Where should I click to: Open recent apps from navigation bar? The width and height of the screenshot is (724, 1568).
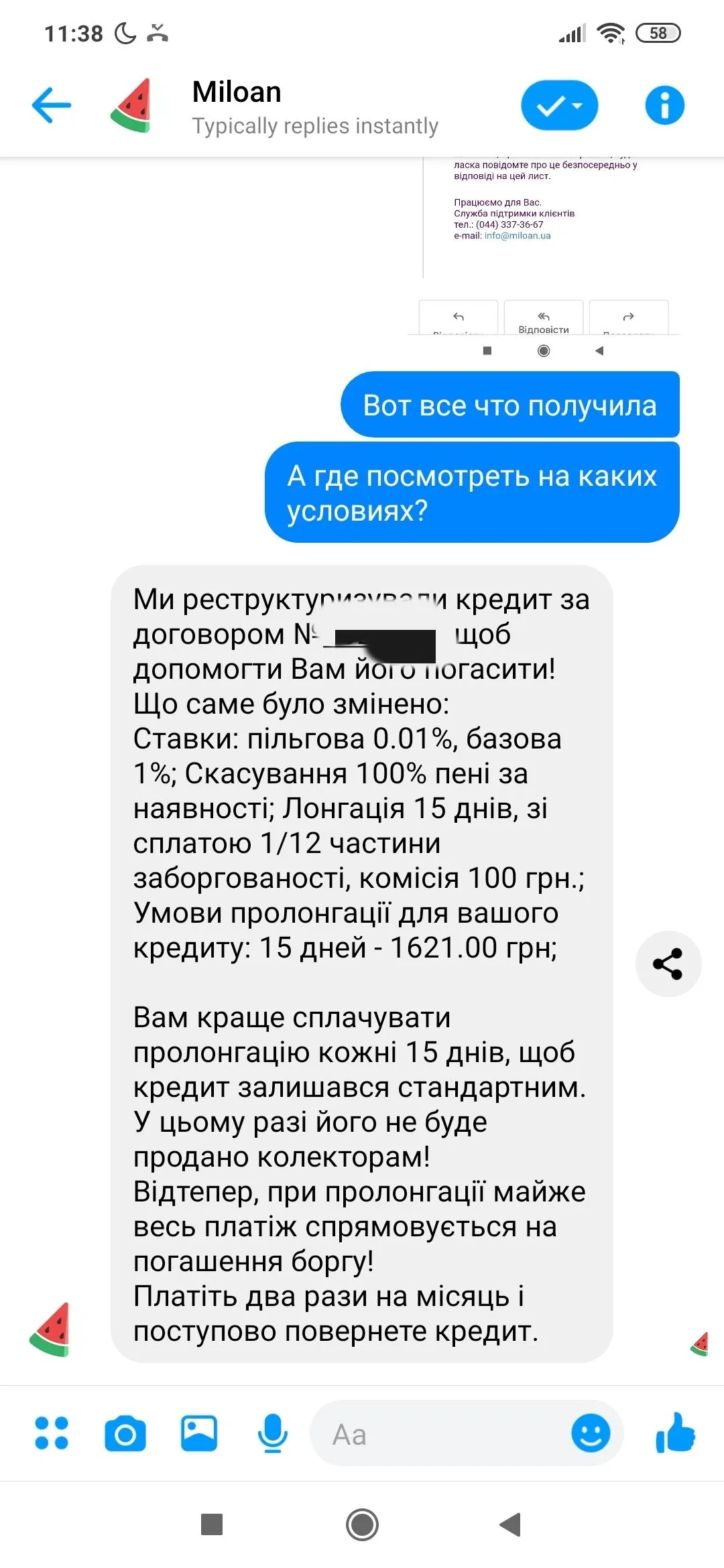(x=212, y=1525)
